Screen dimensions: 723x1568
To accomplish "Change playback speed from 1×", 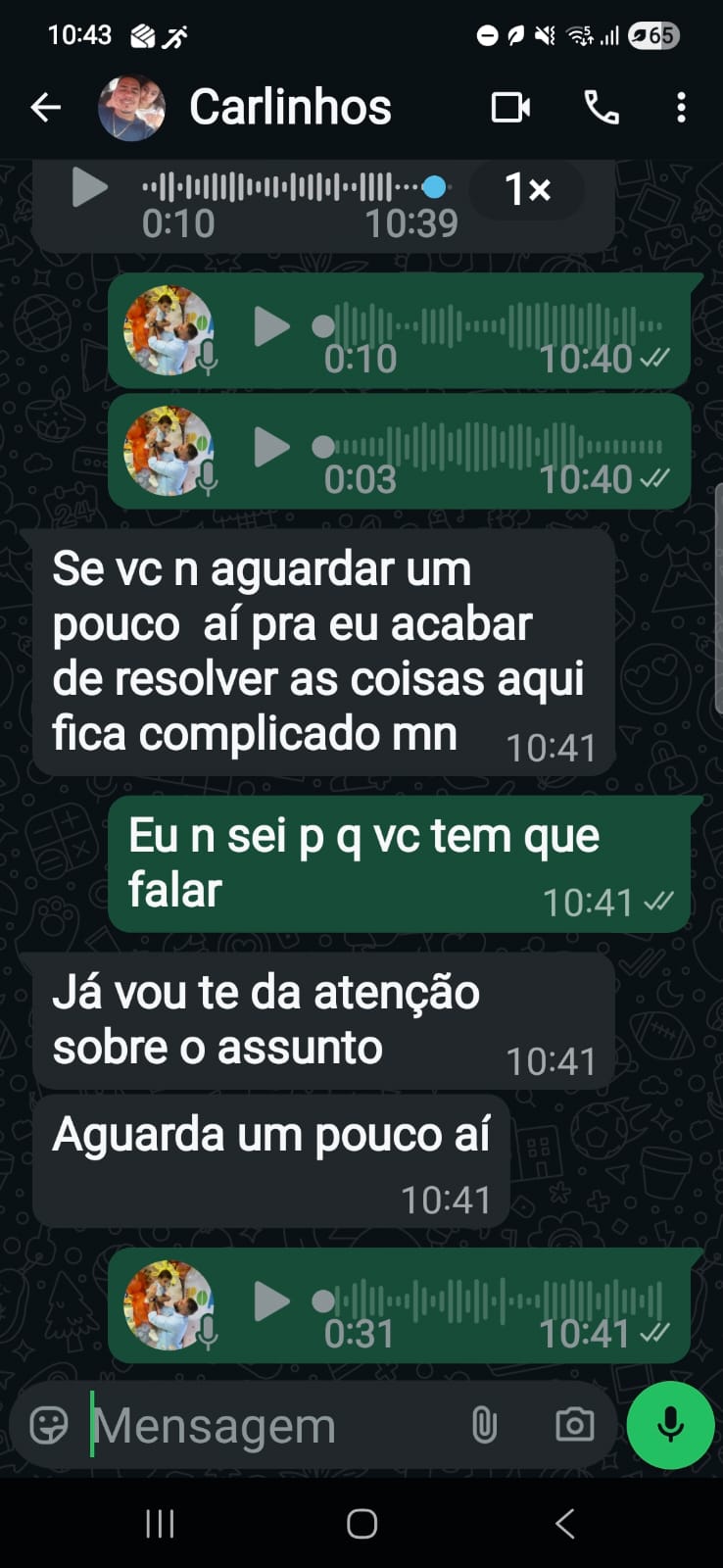I will pyautogui.click(x=527, y=188).
